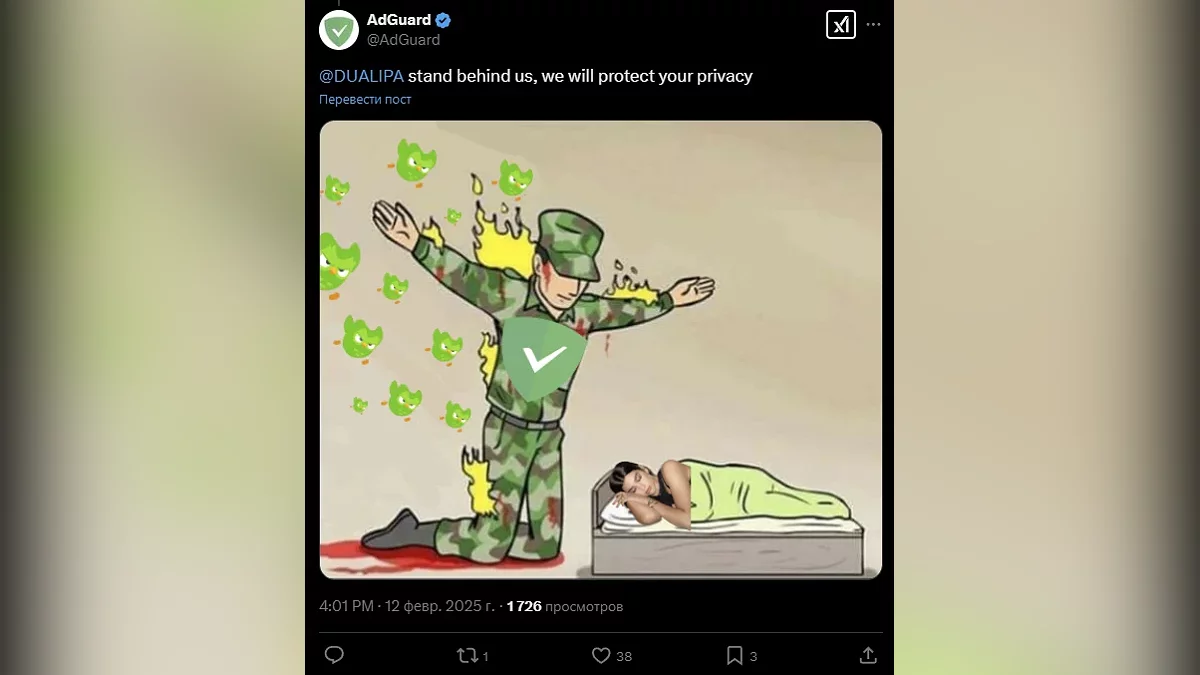This screenshot has width=1200, height=675.
Task: Reply to the AdGuard post
Action: (335, 655)
